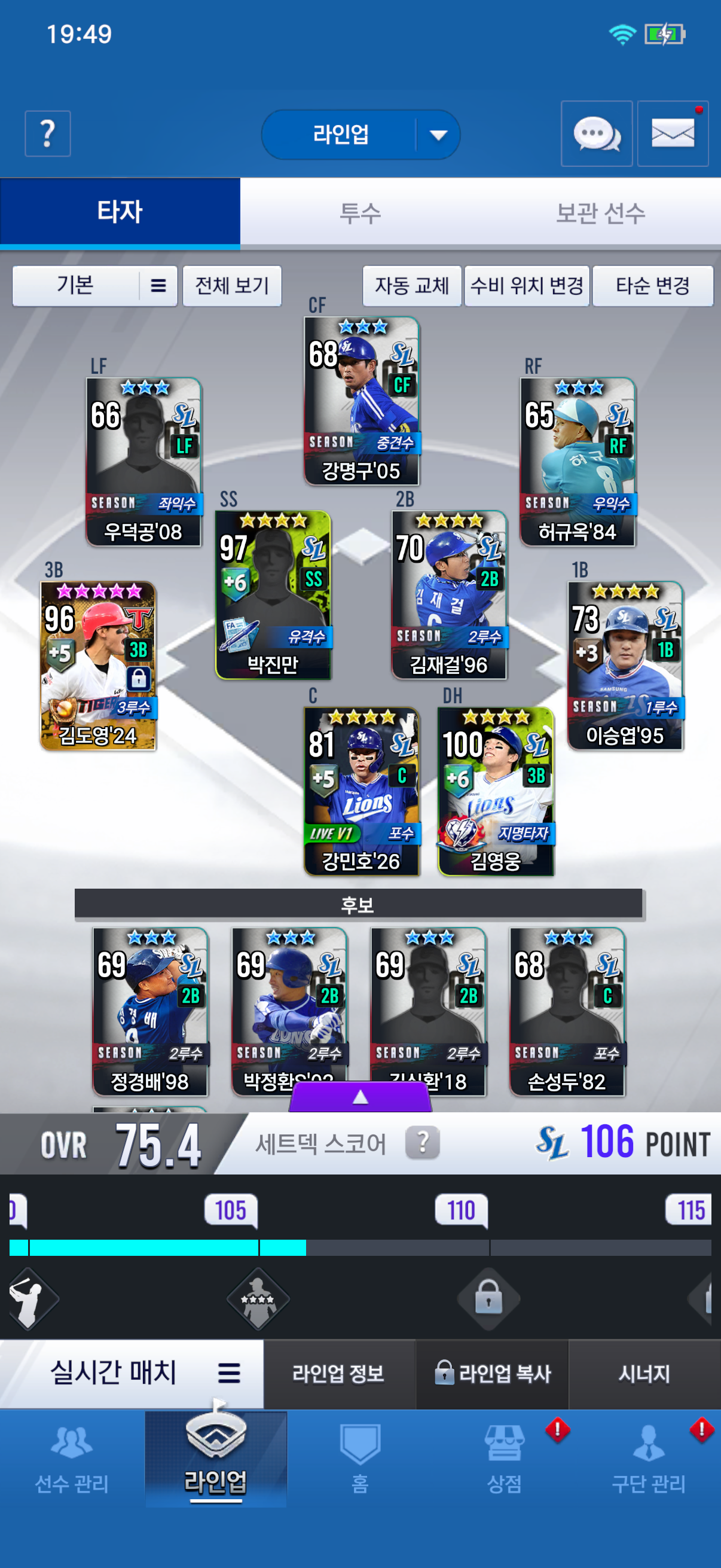Select the 박진만 shortstop card
Screen dimensions: 721x1568
point(273,594)
